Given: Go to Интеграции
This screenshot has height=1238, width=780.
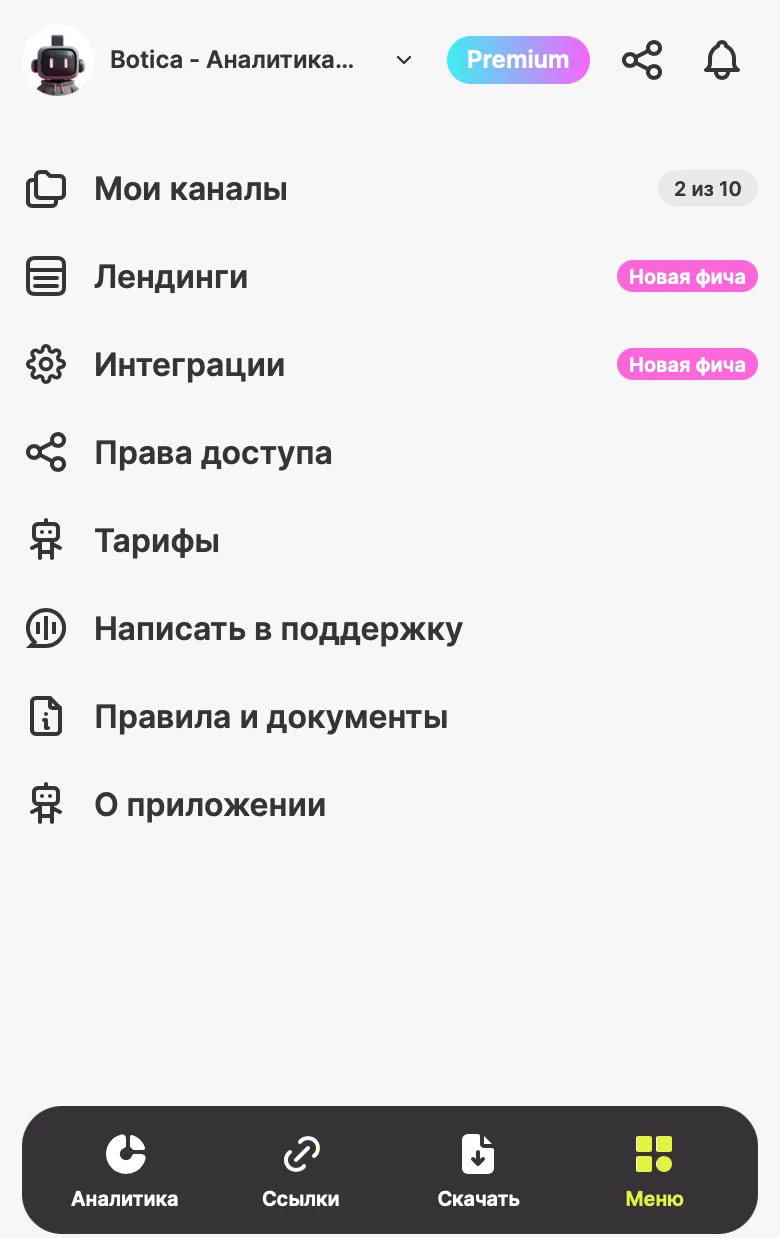Looking at the screenshot, I should click(x=189, y=365).
